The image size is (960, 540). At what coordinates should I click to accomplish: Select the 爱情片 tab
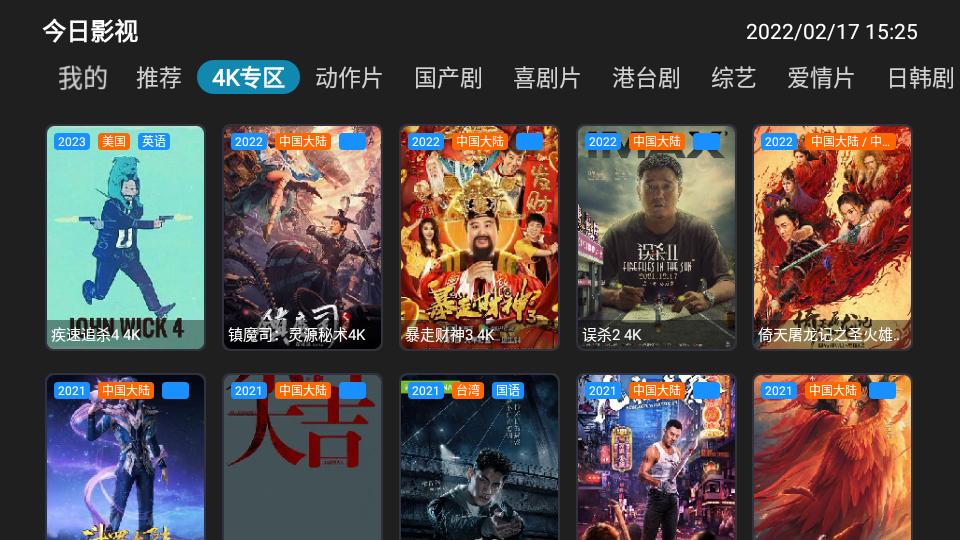(820, 78)
